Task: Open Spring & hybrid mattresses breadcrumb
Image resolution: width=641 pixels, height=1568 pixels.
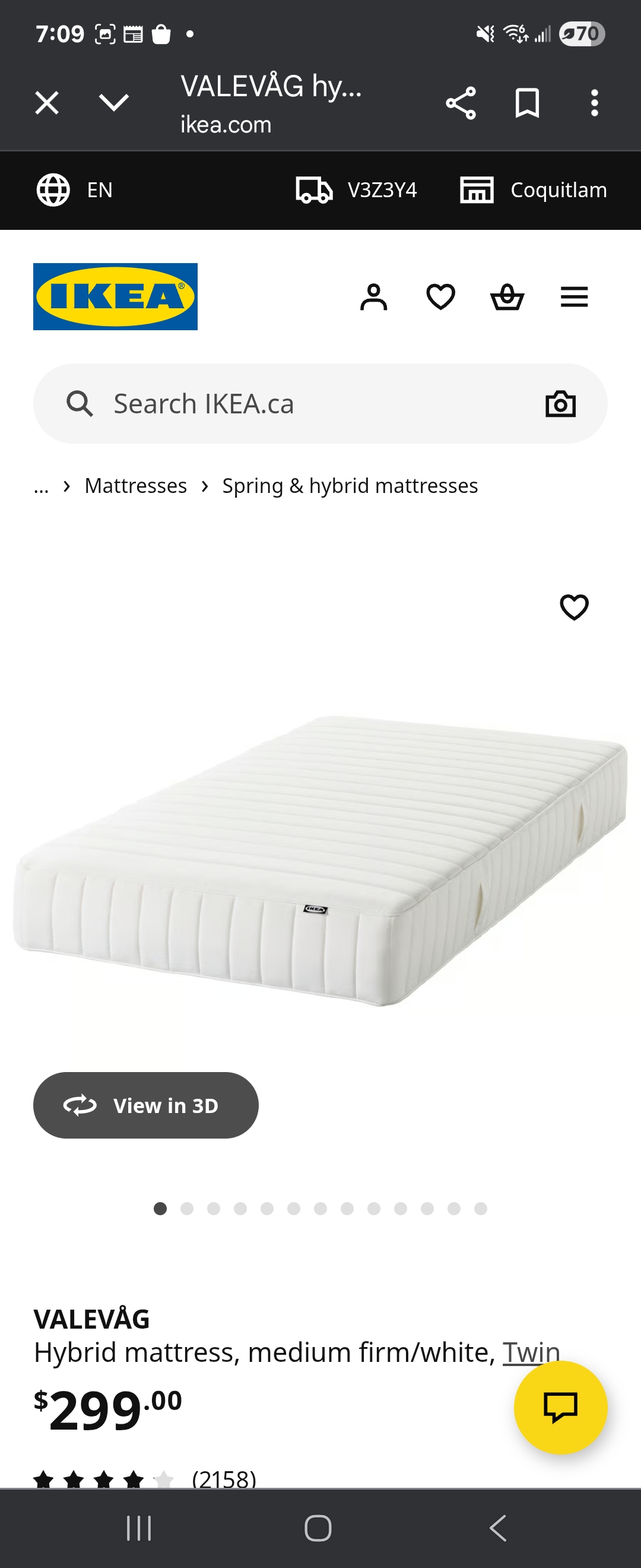Action: [x=350, y=486]
